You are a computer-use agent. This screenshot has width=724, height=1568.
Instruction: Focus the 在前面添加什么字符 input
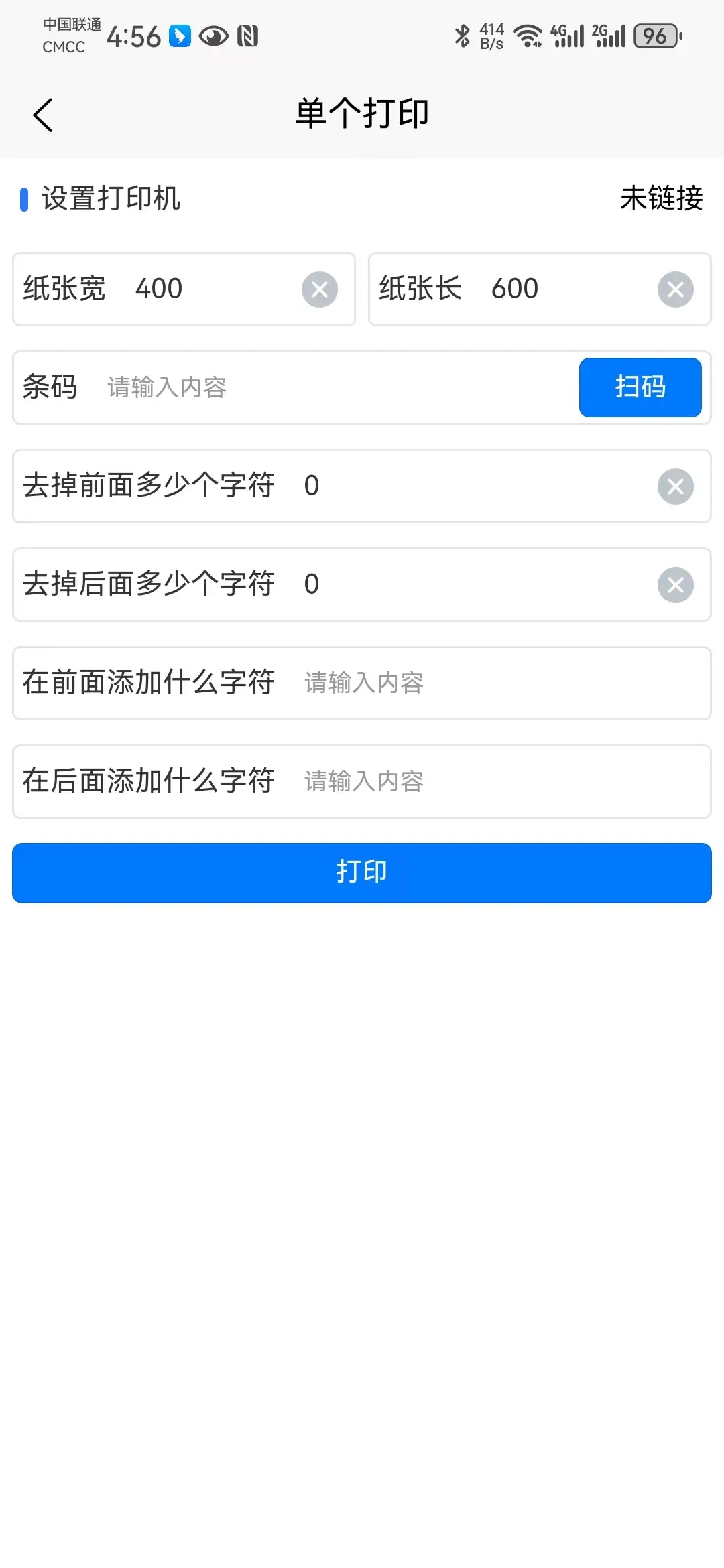click(x=496, y=683)
